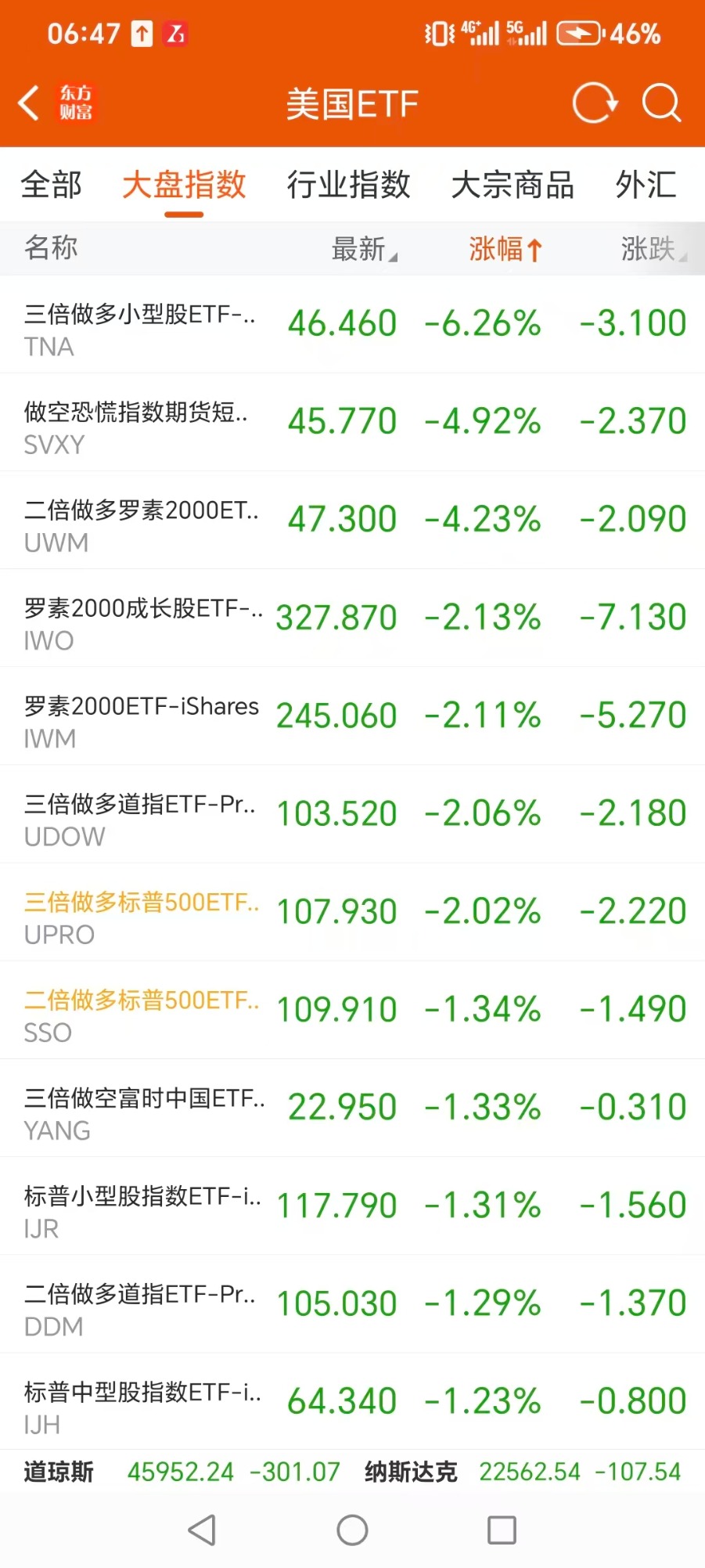Screen dimensions: 705x1568
Task: Open the TNA ETF quote row
Action: click(x=352, y=324)
